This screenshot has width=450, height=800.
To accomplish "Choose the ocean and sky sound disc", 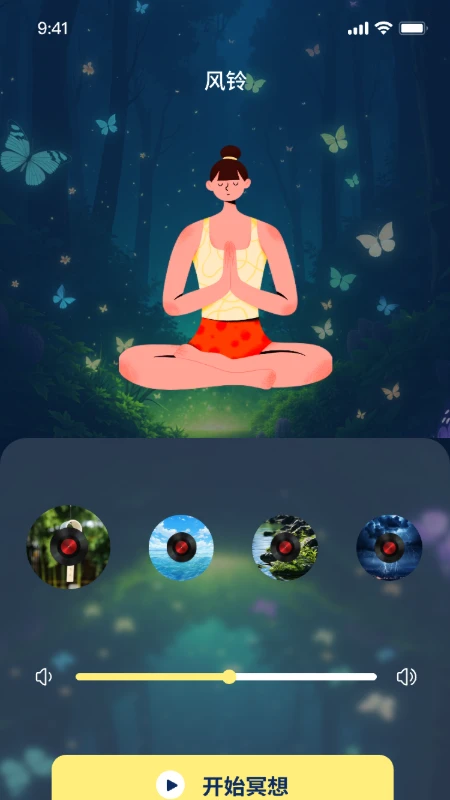I will click(x=181, y=547).
